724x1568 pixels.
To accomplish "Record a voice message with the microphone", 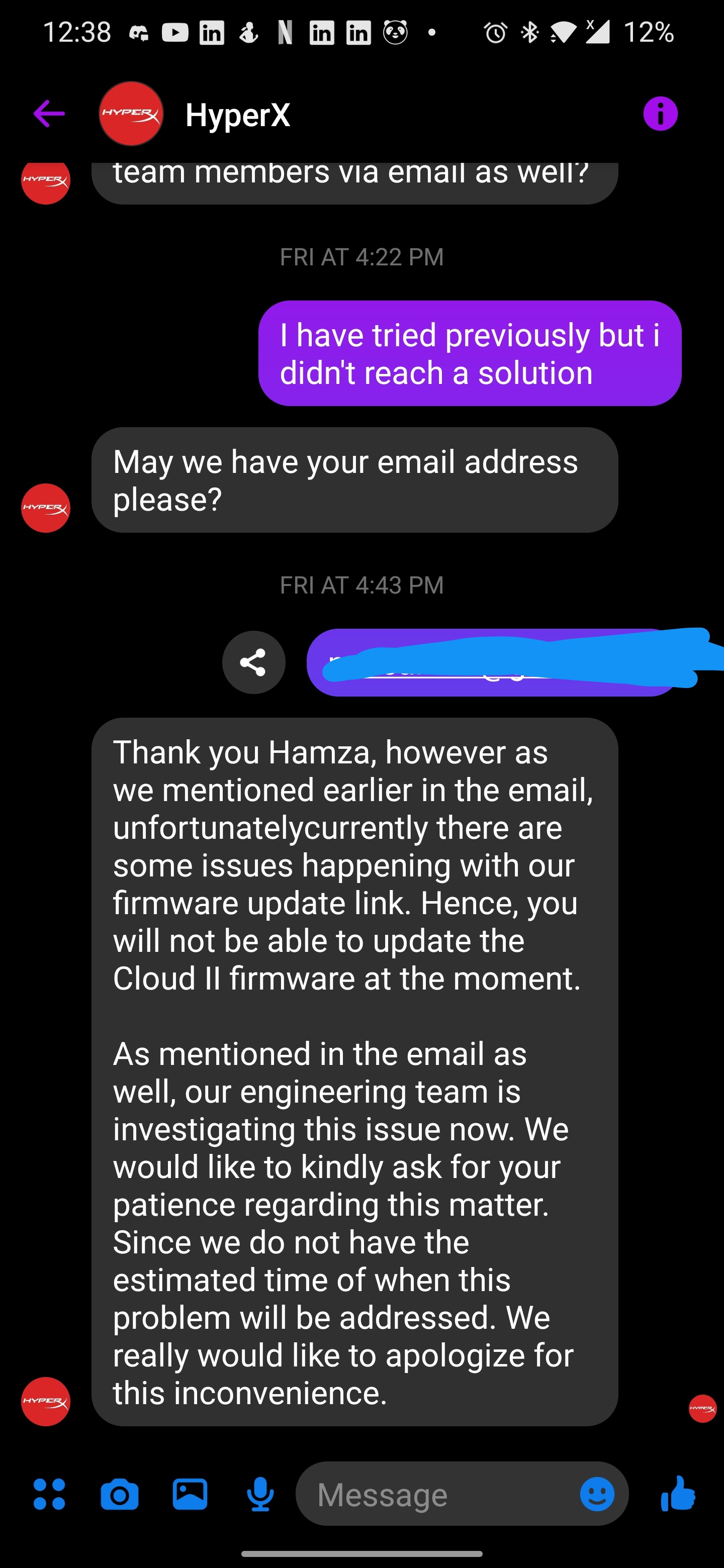I will (260, 1494).
